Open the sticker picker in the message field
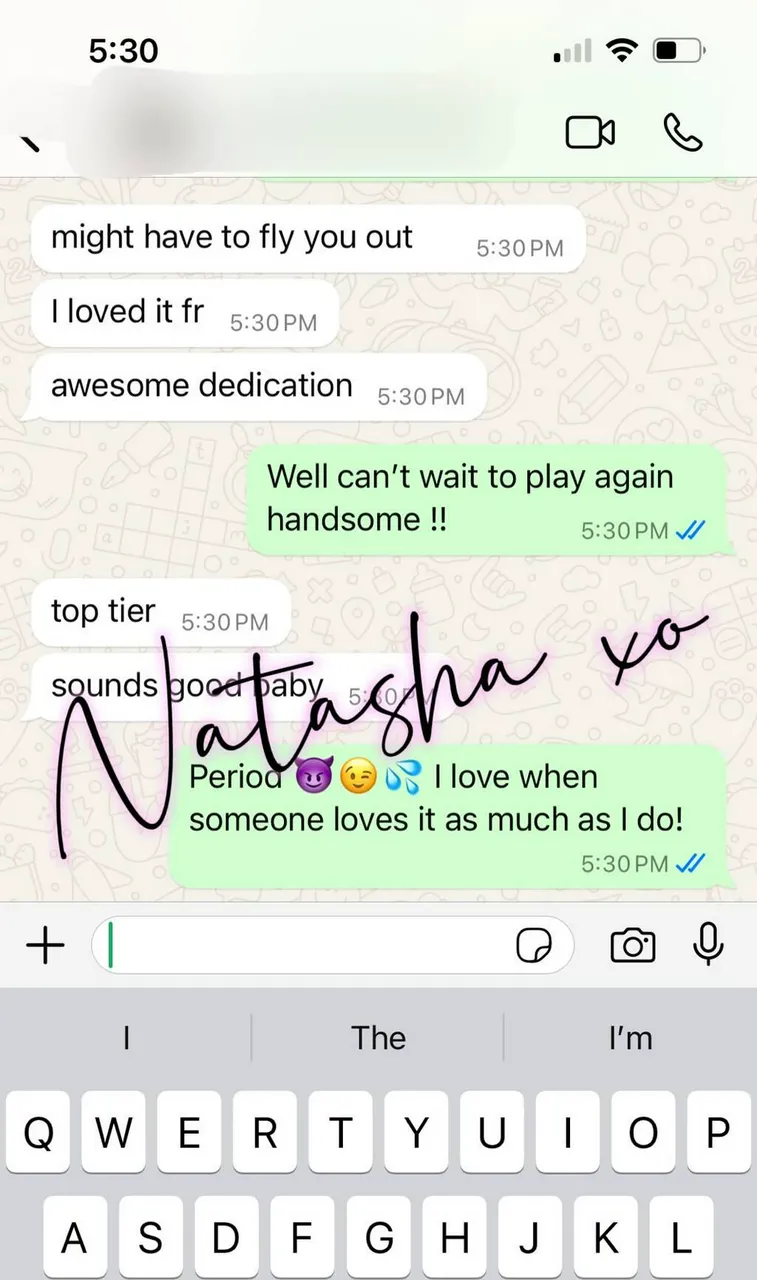Image resolution: width=757 pixels, height=1280 pixels. click(534, 945)
